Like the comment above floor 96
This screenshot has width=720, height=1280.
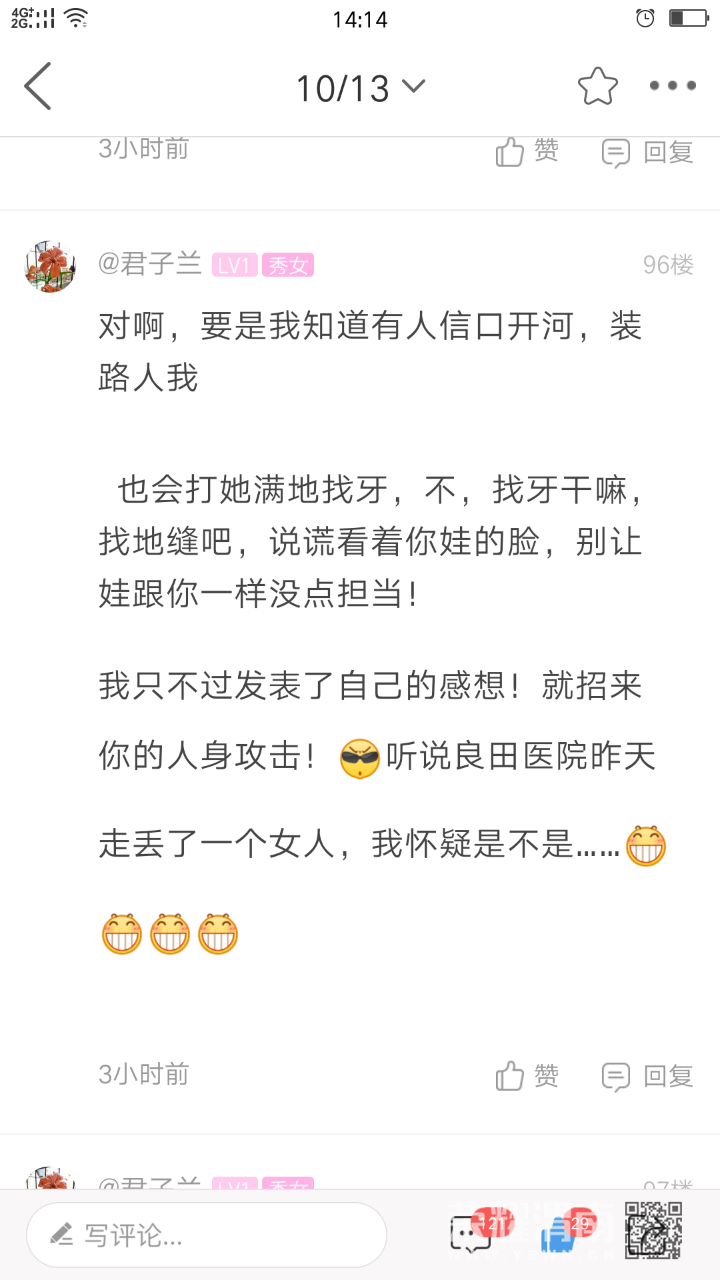(527, 151)
